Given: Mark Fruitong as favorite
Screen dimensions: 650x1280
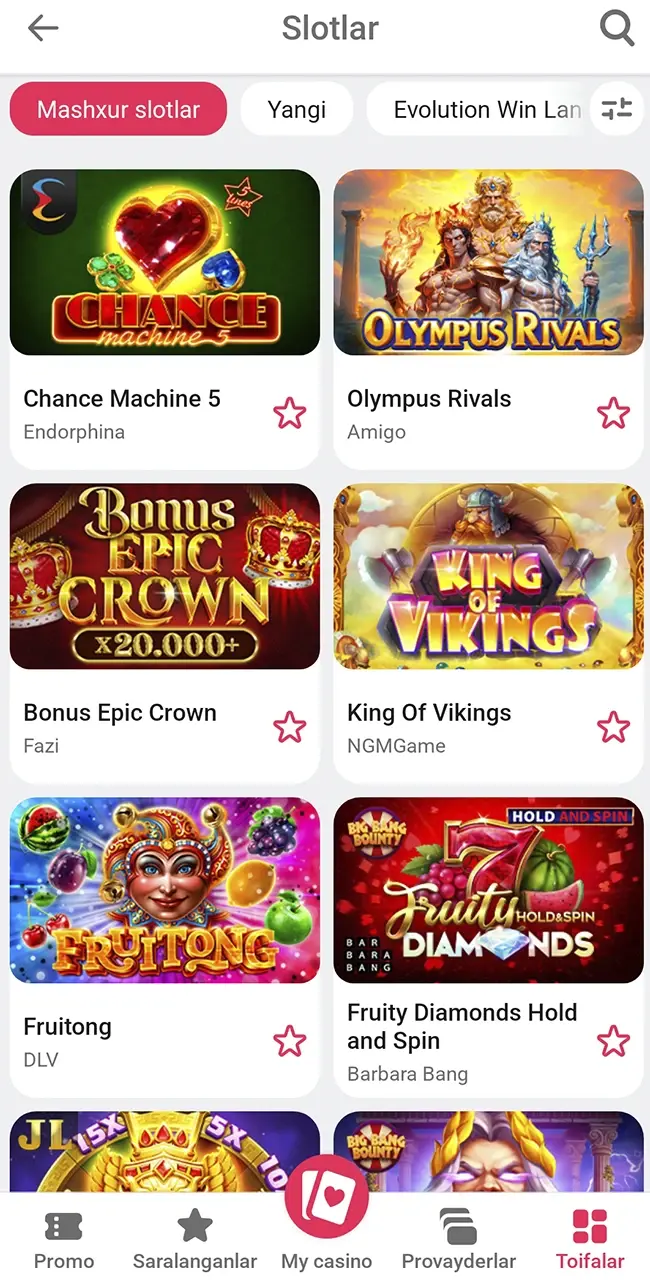Looking at the screenshot, I should point(289,1041).
